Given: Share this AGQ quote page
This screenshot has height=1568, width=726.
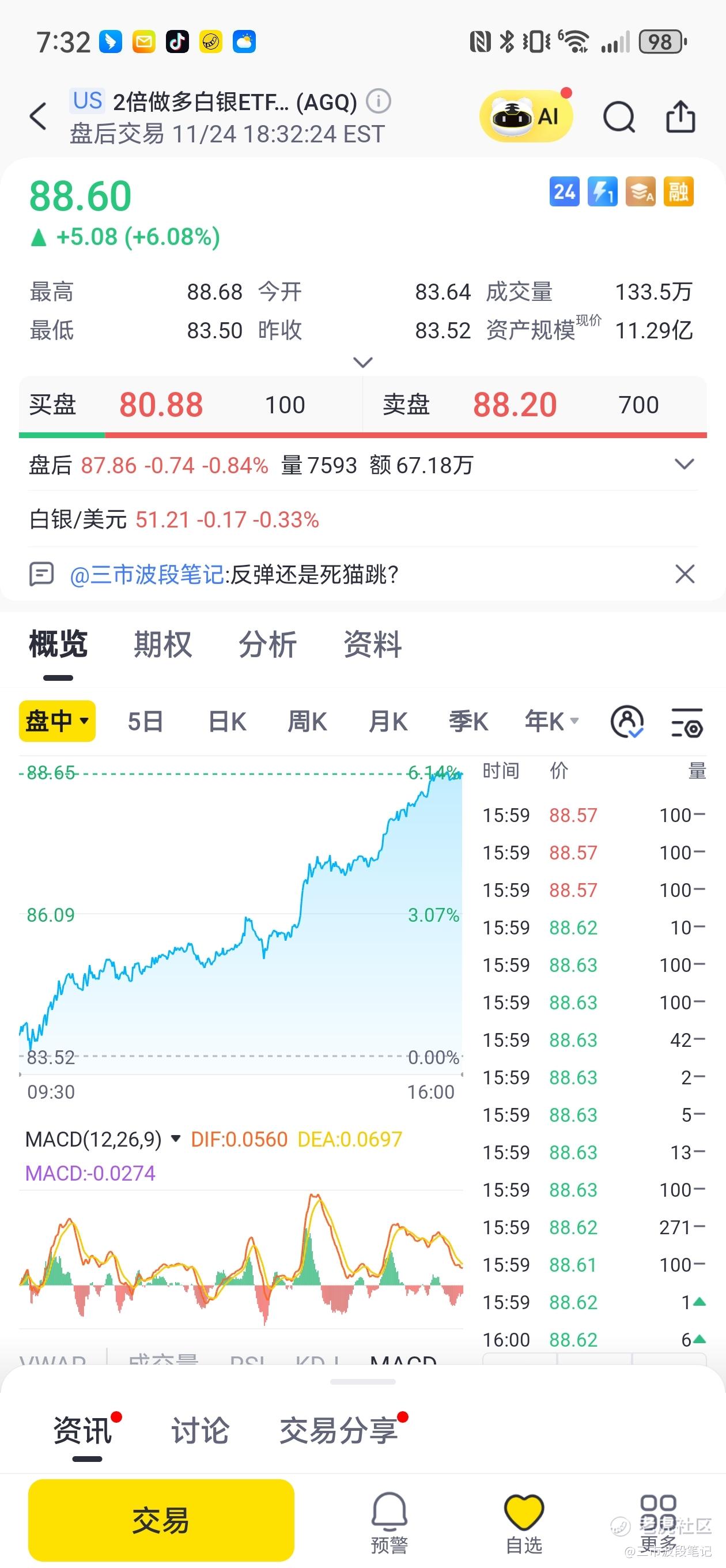Looking at the screenshot, I should [x=680, y=116].
